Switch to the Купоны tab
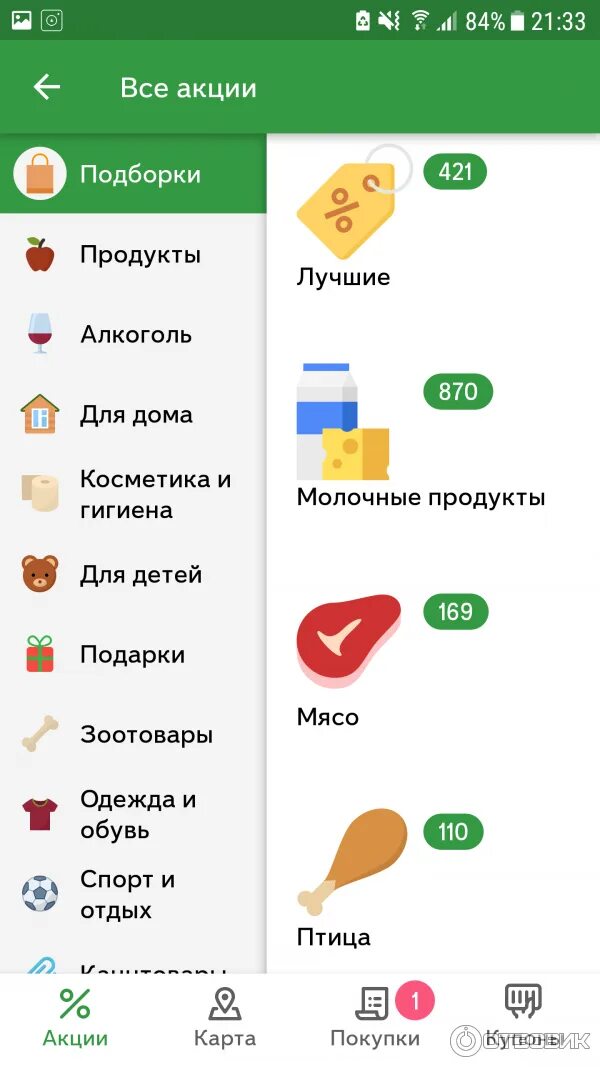 [x=522, y=1018]
